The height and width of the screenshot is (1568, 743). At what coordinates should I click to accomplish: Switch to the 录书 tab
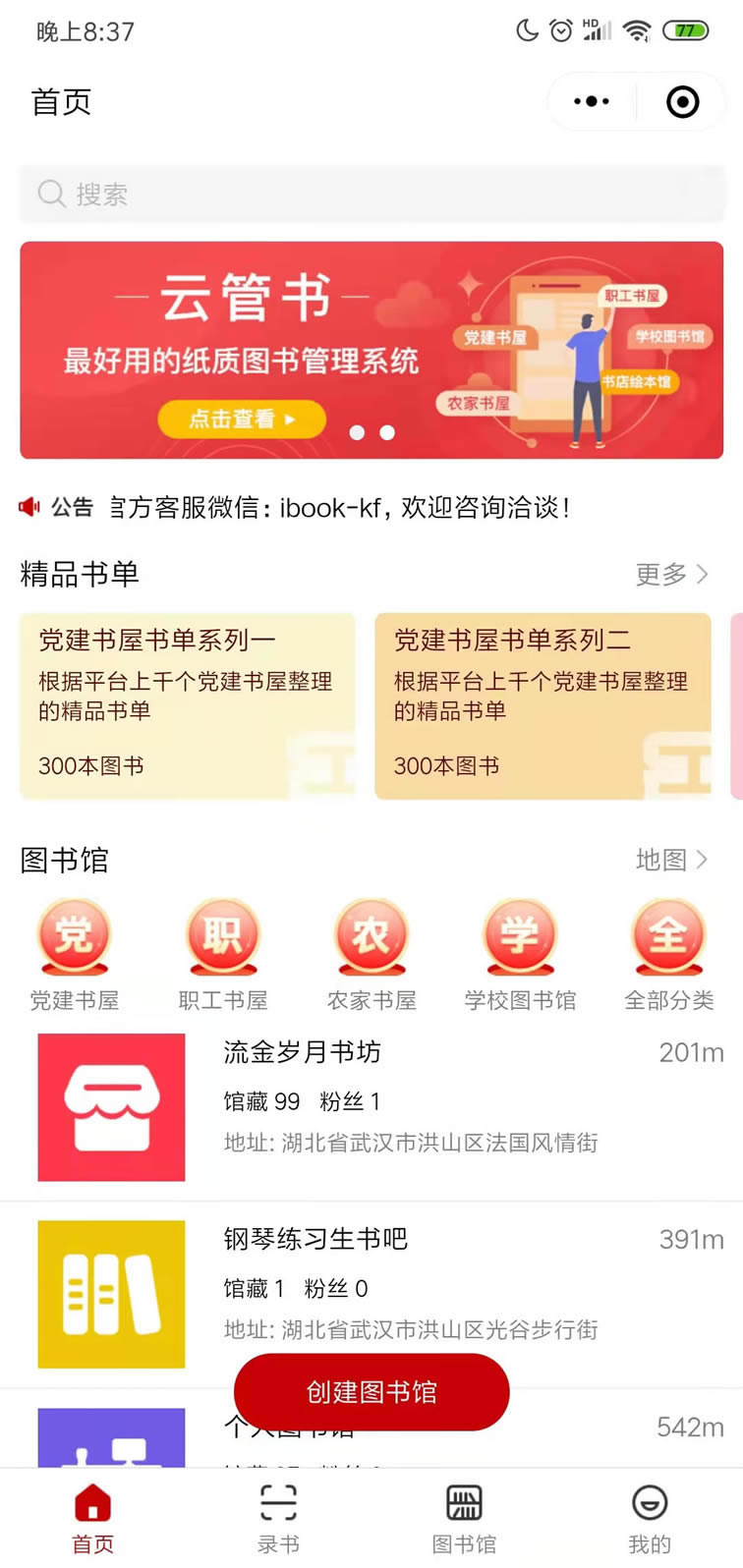(x=278, y=1518)
